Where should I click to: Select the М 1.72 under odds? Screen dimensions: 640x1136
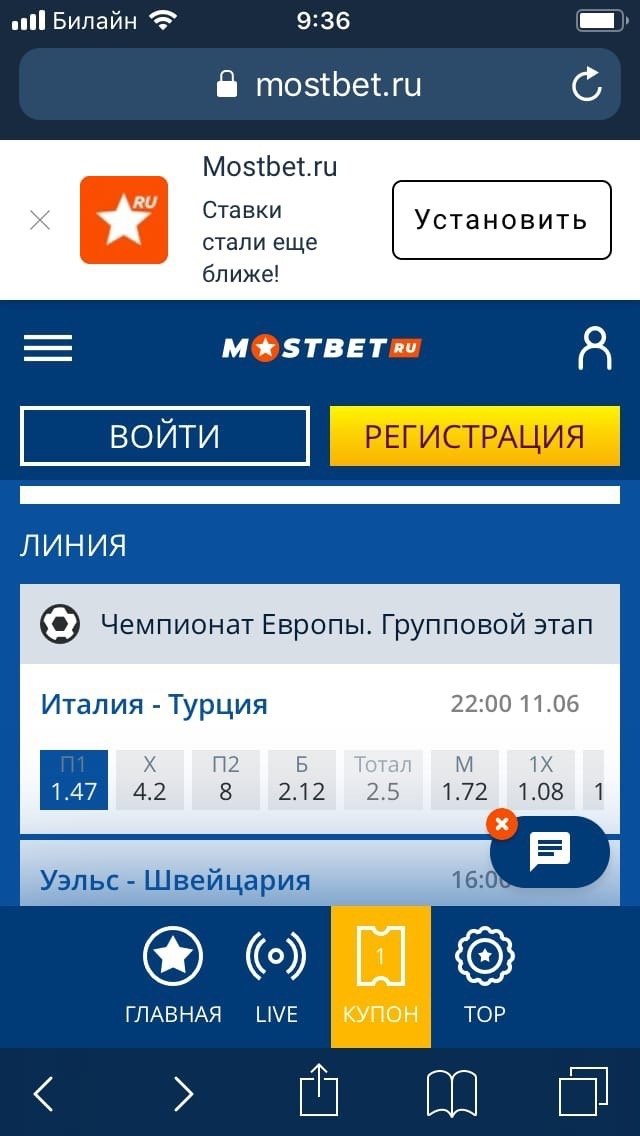(464, 780)
